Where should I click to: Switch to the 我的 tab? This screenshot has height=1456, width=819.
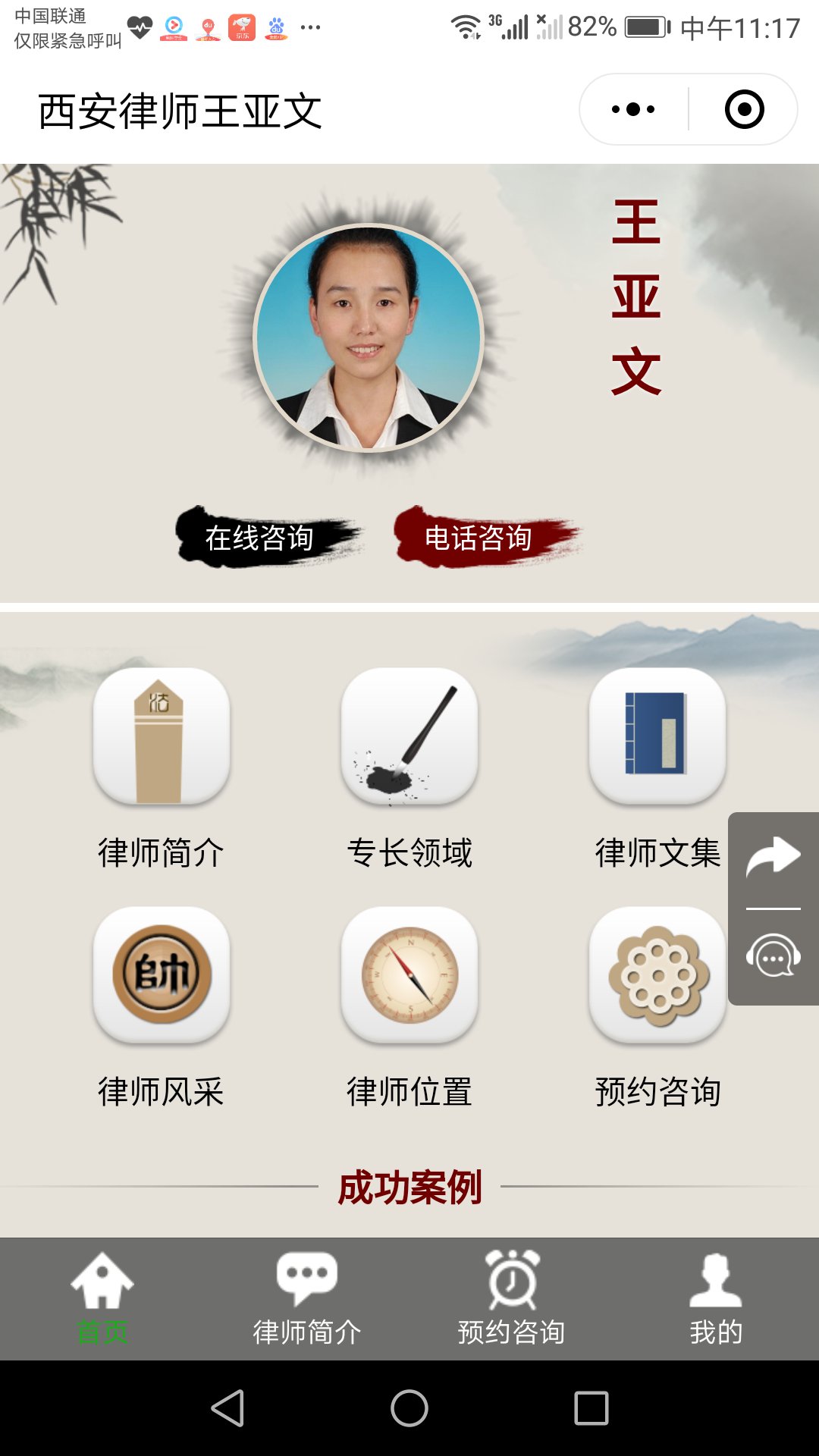pos(716,1298)
